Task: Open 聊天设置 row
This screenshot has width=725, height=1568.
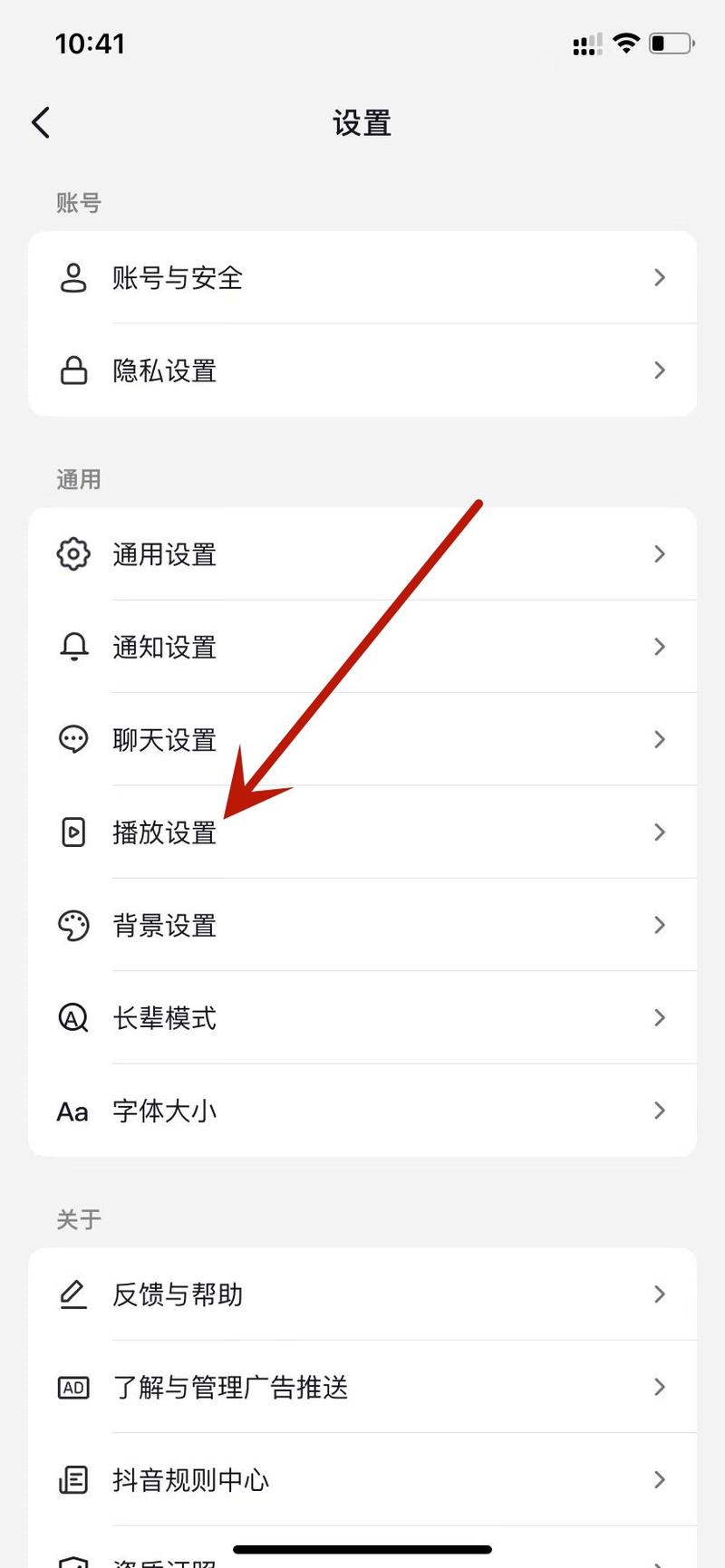Action: click(362, 739)
